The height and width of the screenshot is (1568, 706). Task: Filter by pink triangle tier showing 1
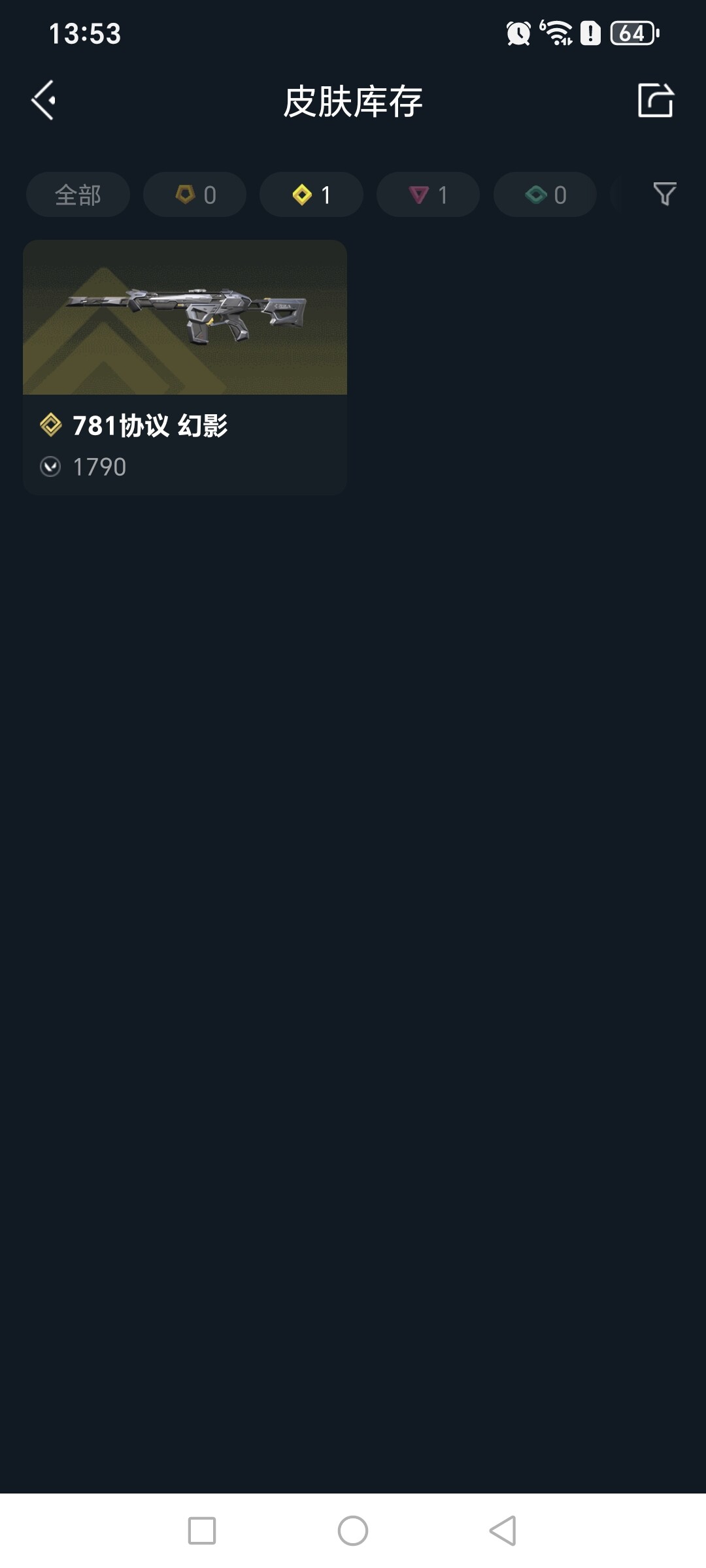(x=428, y=195)
